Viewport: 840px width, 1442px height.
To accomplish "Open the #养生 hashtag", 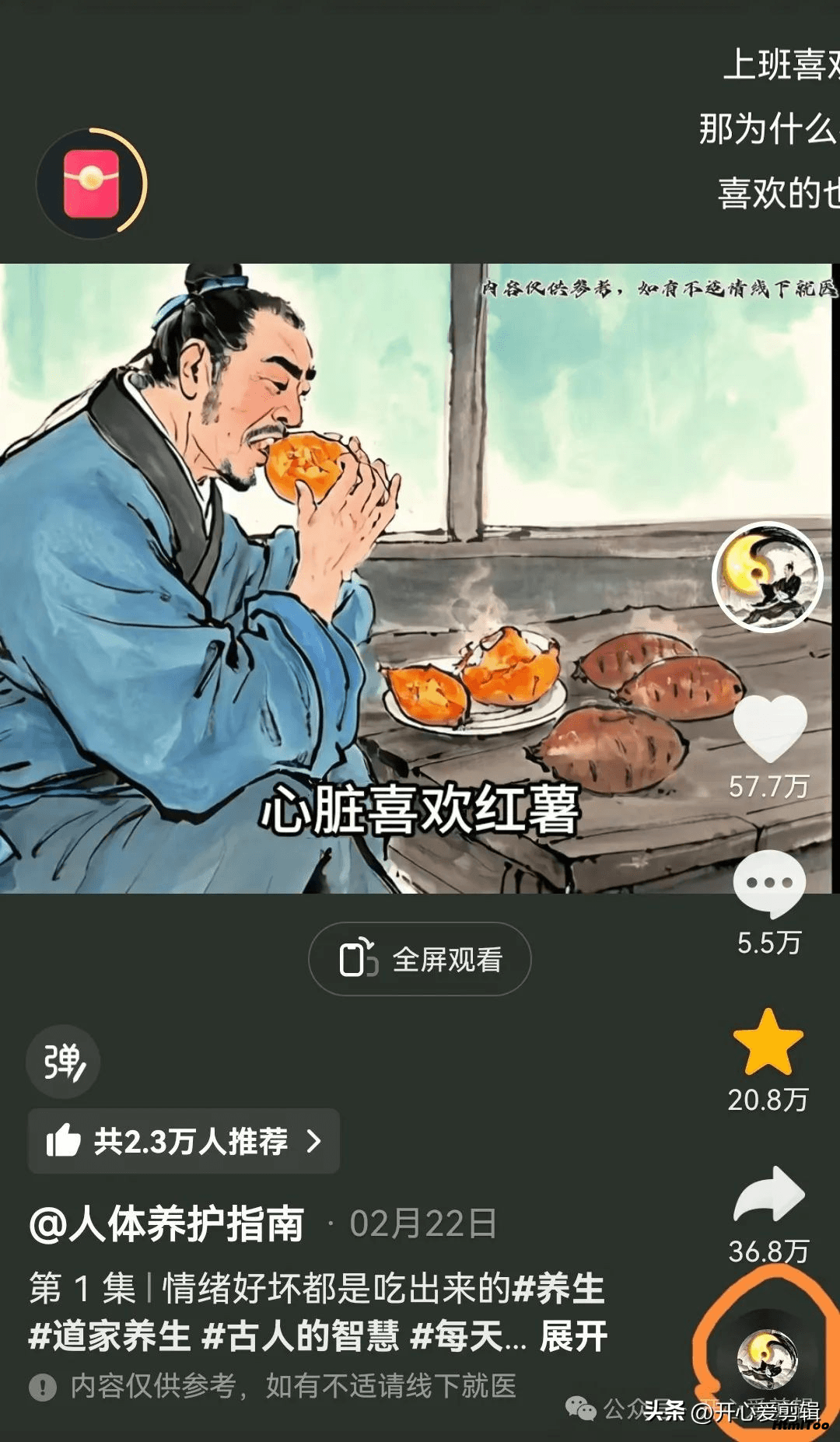I will [558, 1288].
